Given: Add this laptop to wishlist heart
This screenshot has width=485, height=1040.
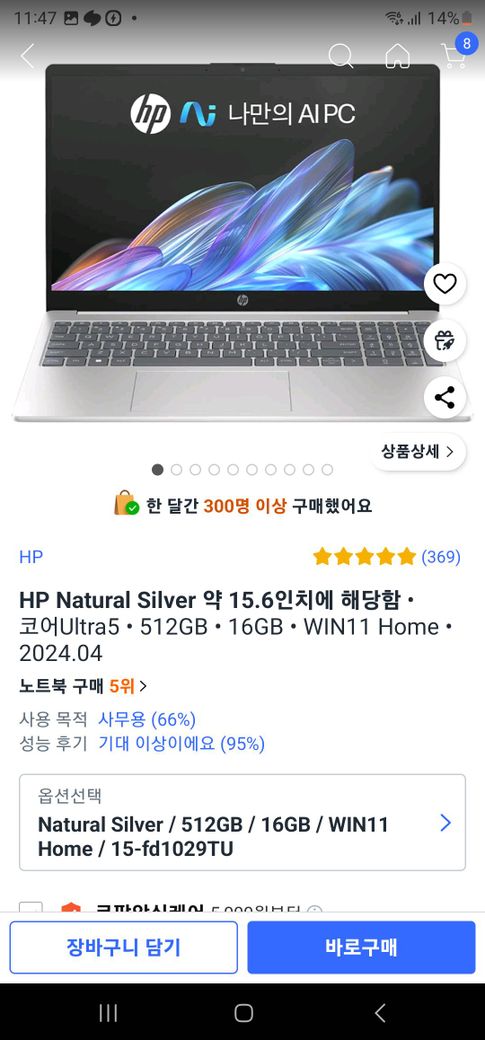Looking at the screenshot, I should pos(445,284).
